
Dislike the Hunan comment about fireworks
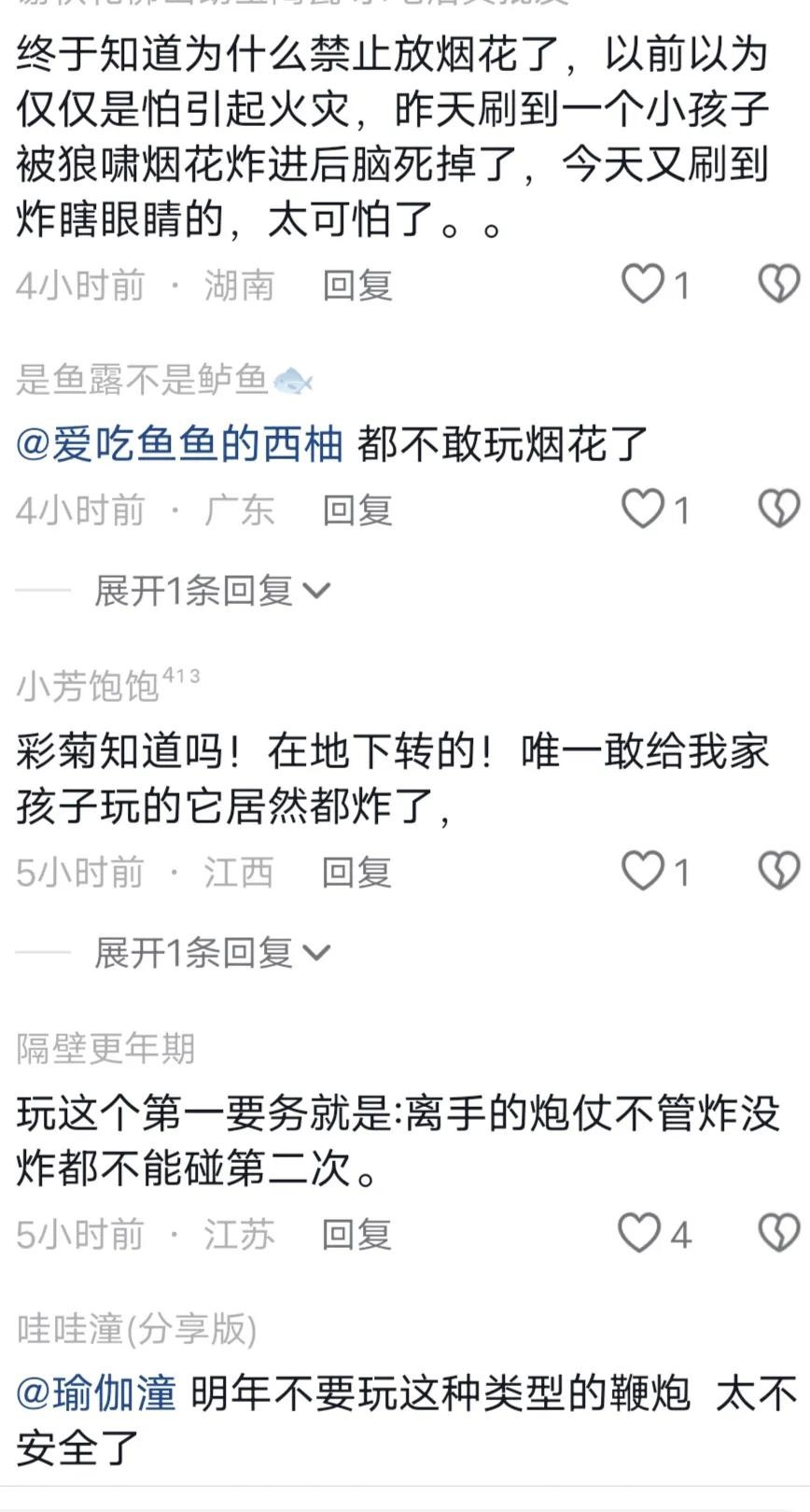[x=778, y=284]
